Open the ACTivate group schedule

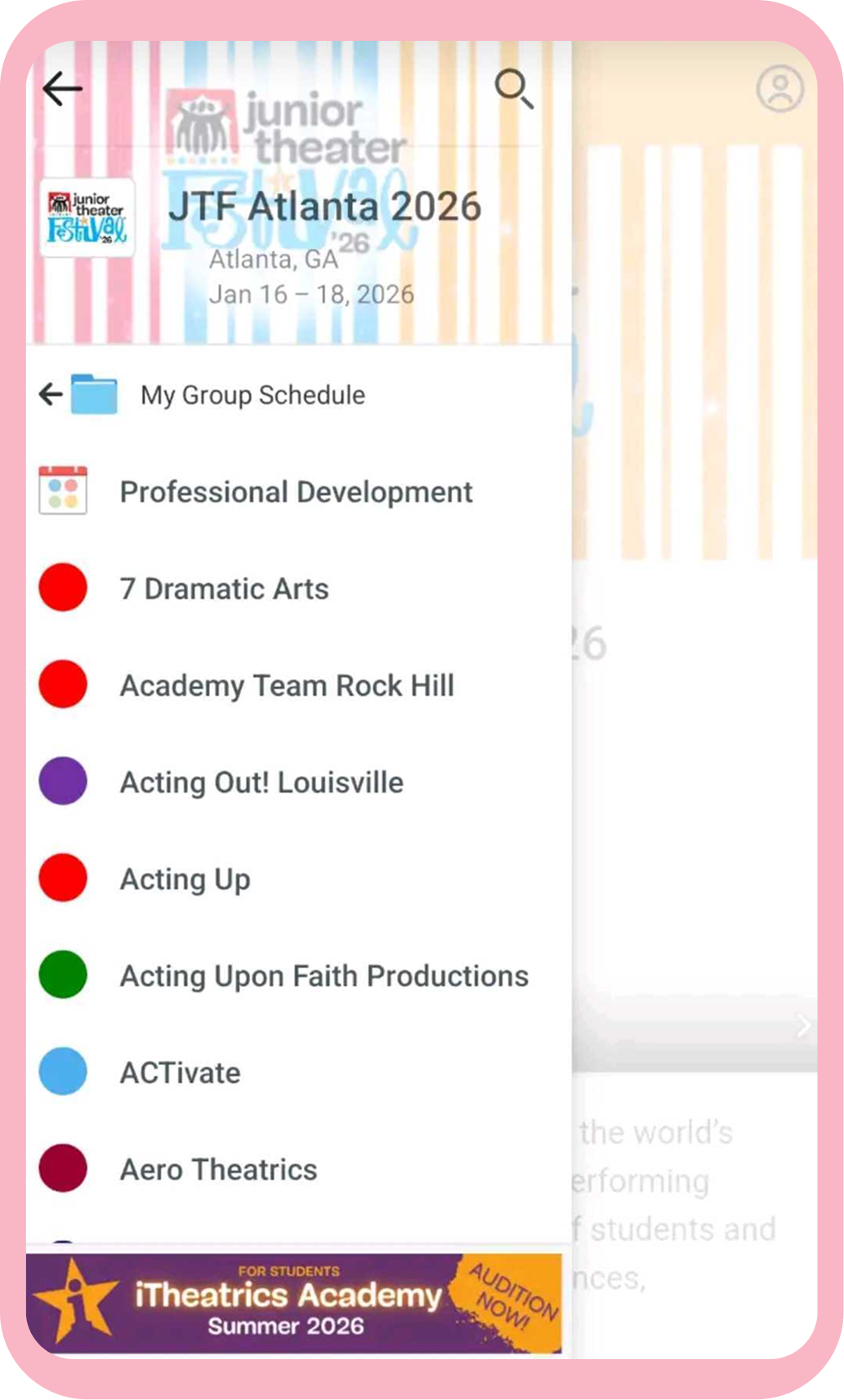(181, 1072)
